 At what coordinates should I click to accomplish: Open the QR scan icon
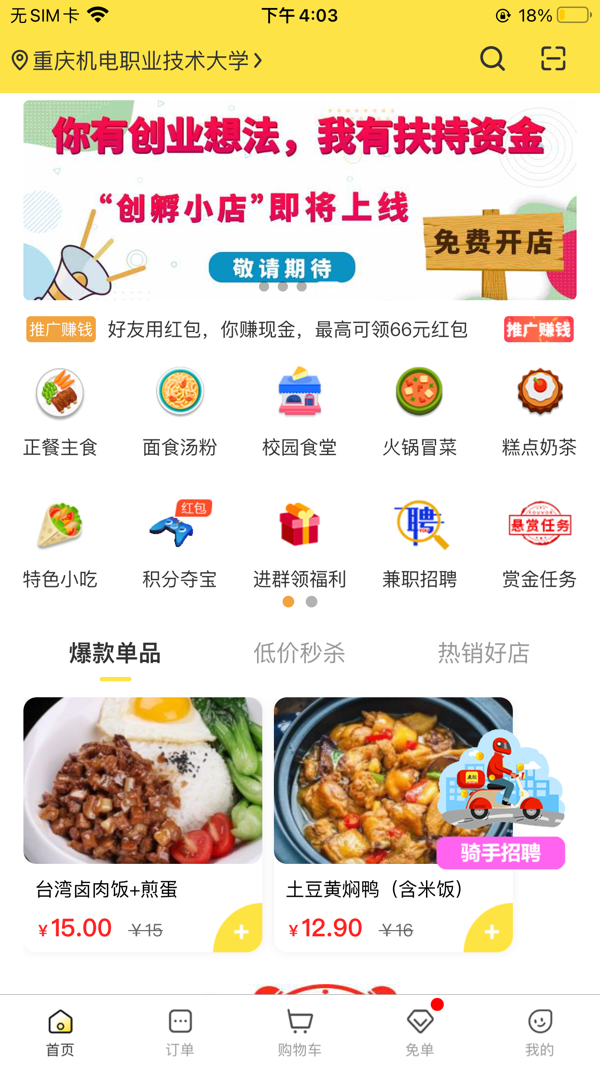pos(553,59)
